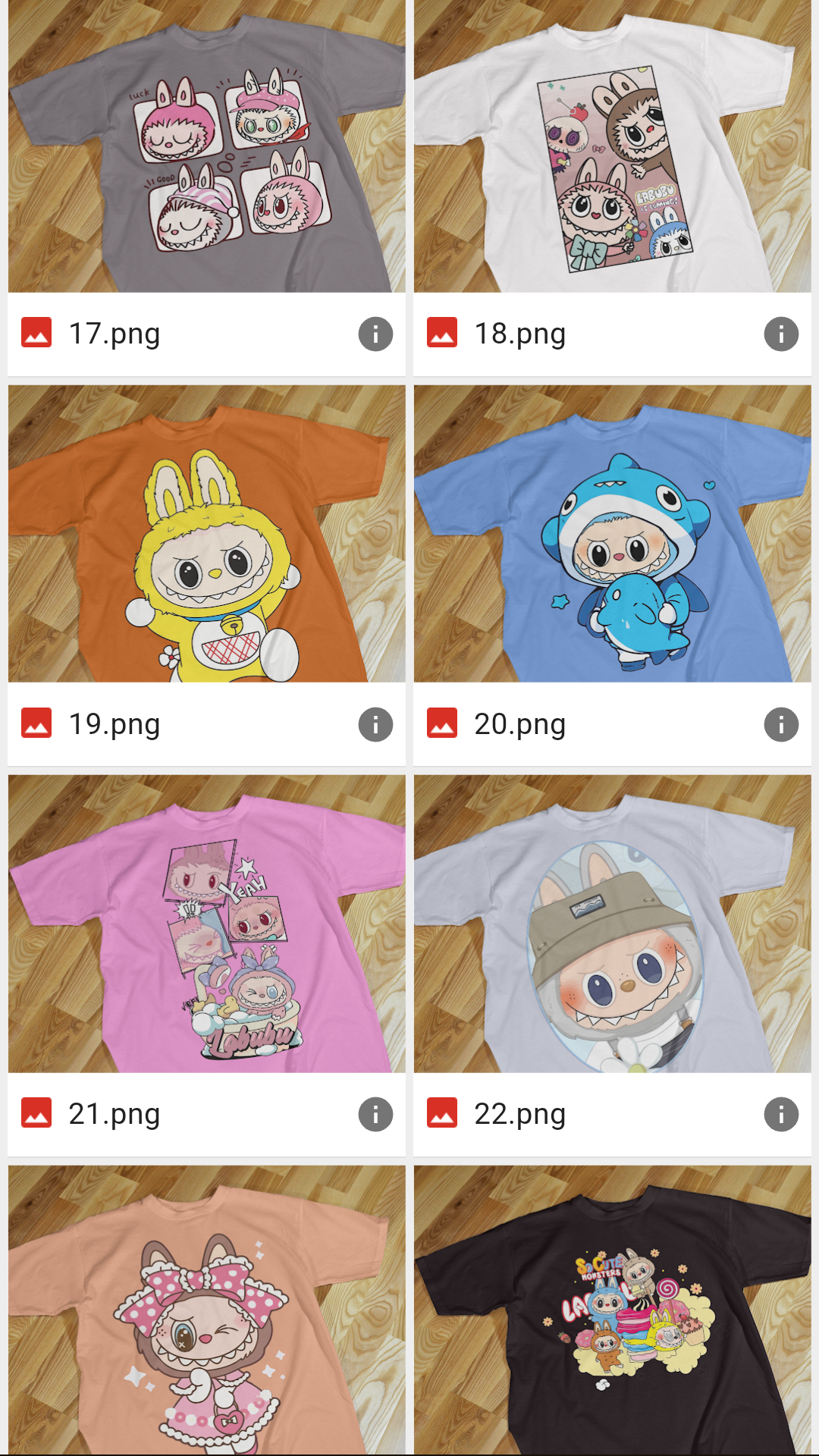Show info details for 18.png

(781, 334)
